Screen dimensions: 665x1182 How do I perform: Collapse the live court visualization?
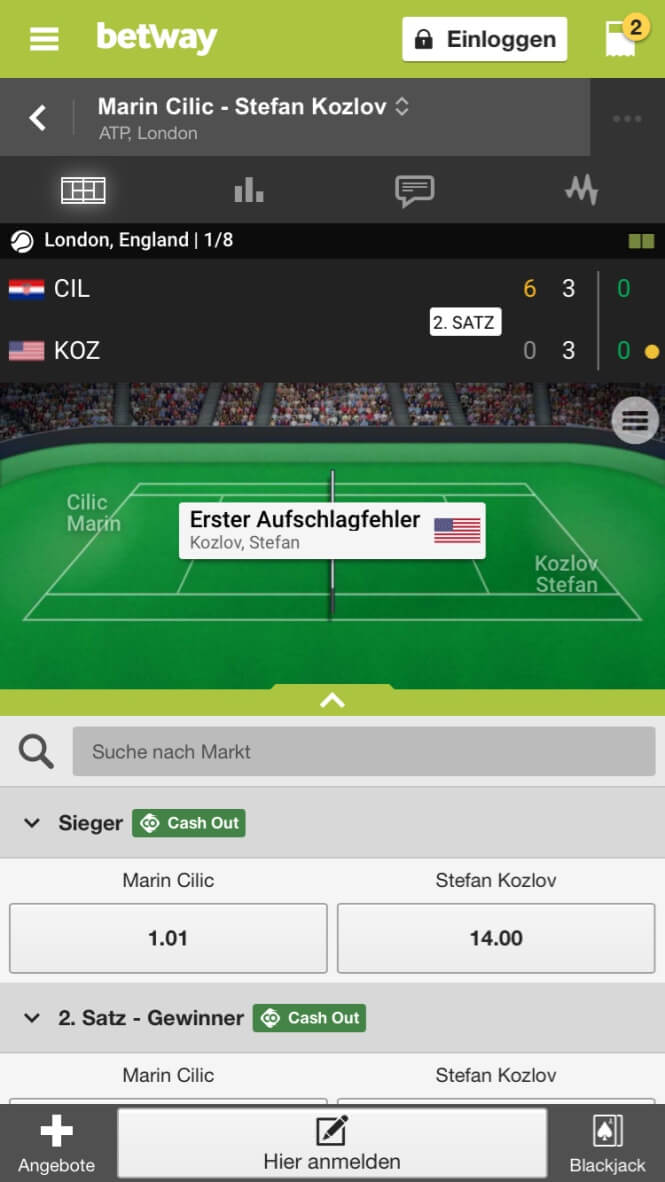[x=332, y=700]
